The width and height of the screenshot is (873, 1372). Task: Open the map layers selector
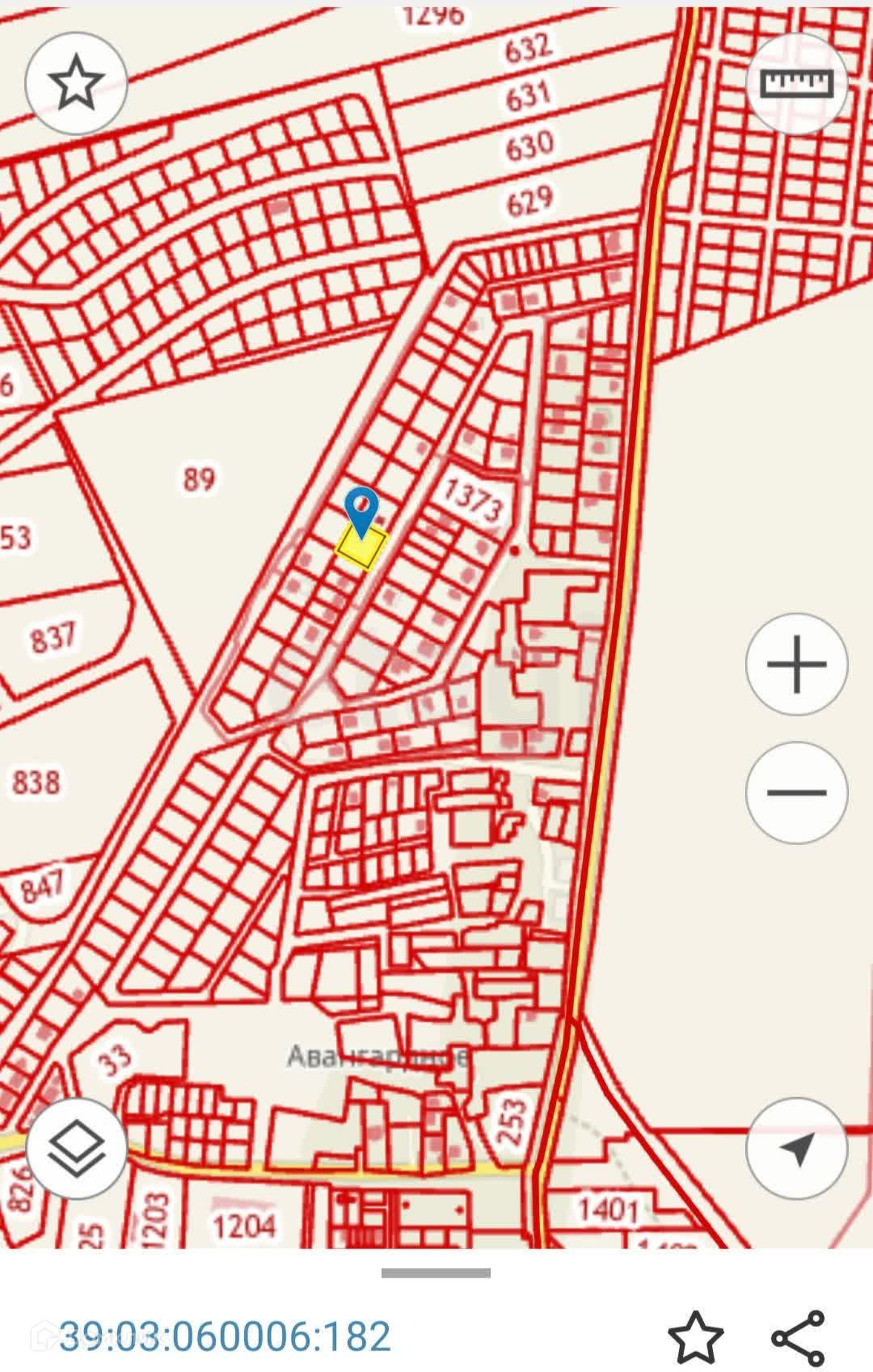[77, 1147]
